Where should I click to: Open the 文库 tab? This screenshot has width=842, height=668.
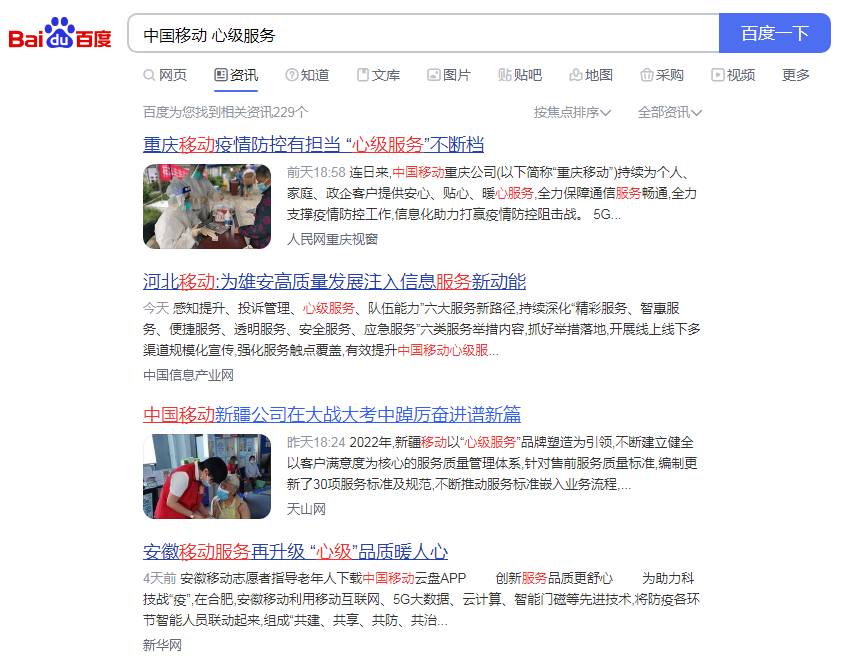tap(378, 75)
